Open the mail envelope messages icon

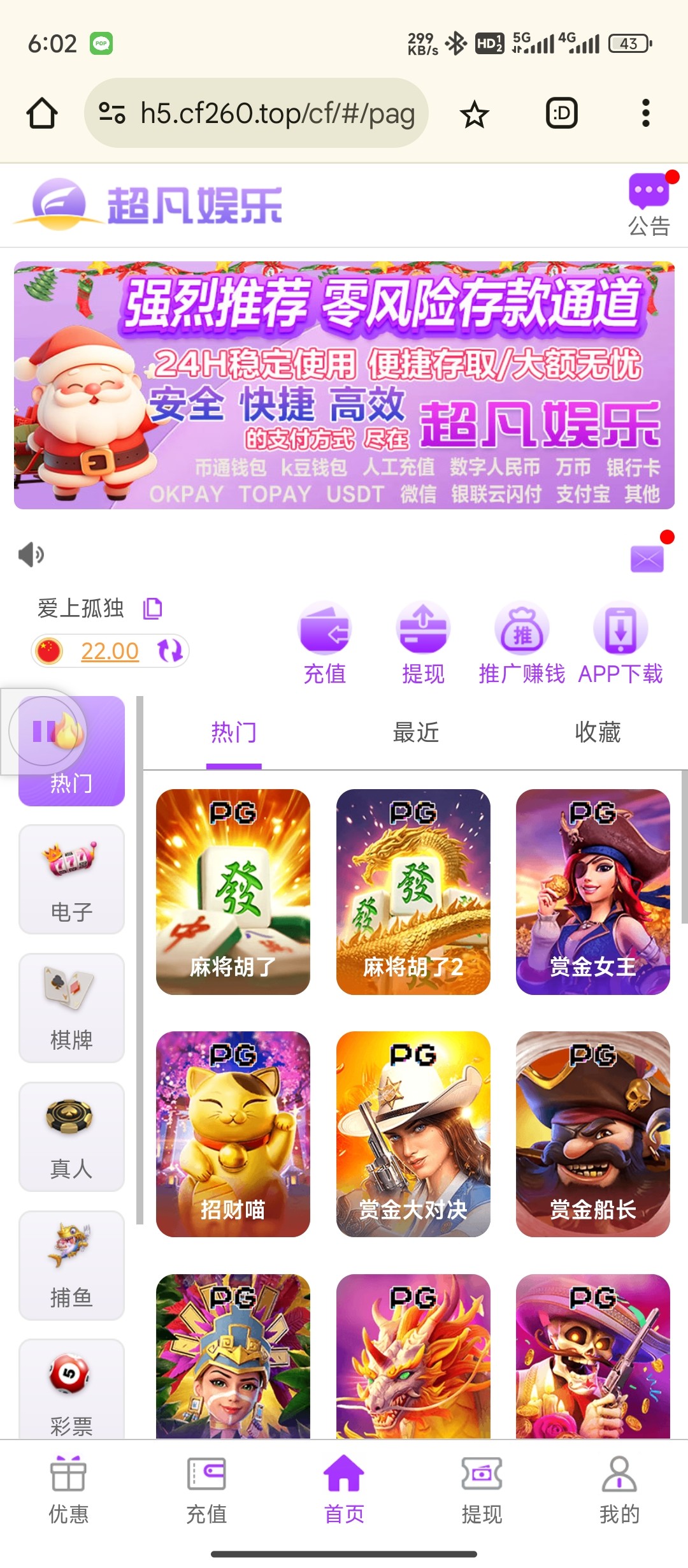pos(647,559)
